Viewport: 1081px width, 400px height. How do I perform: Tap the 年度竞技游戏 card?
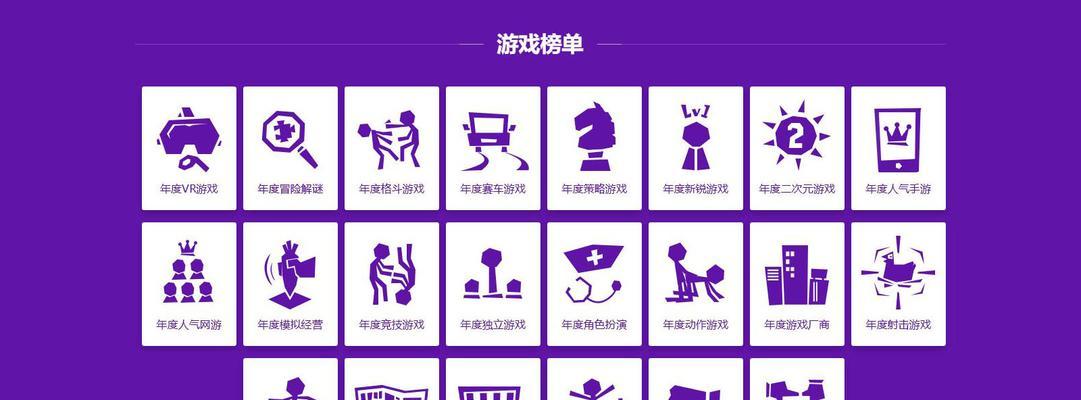[x=392, y=284]
